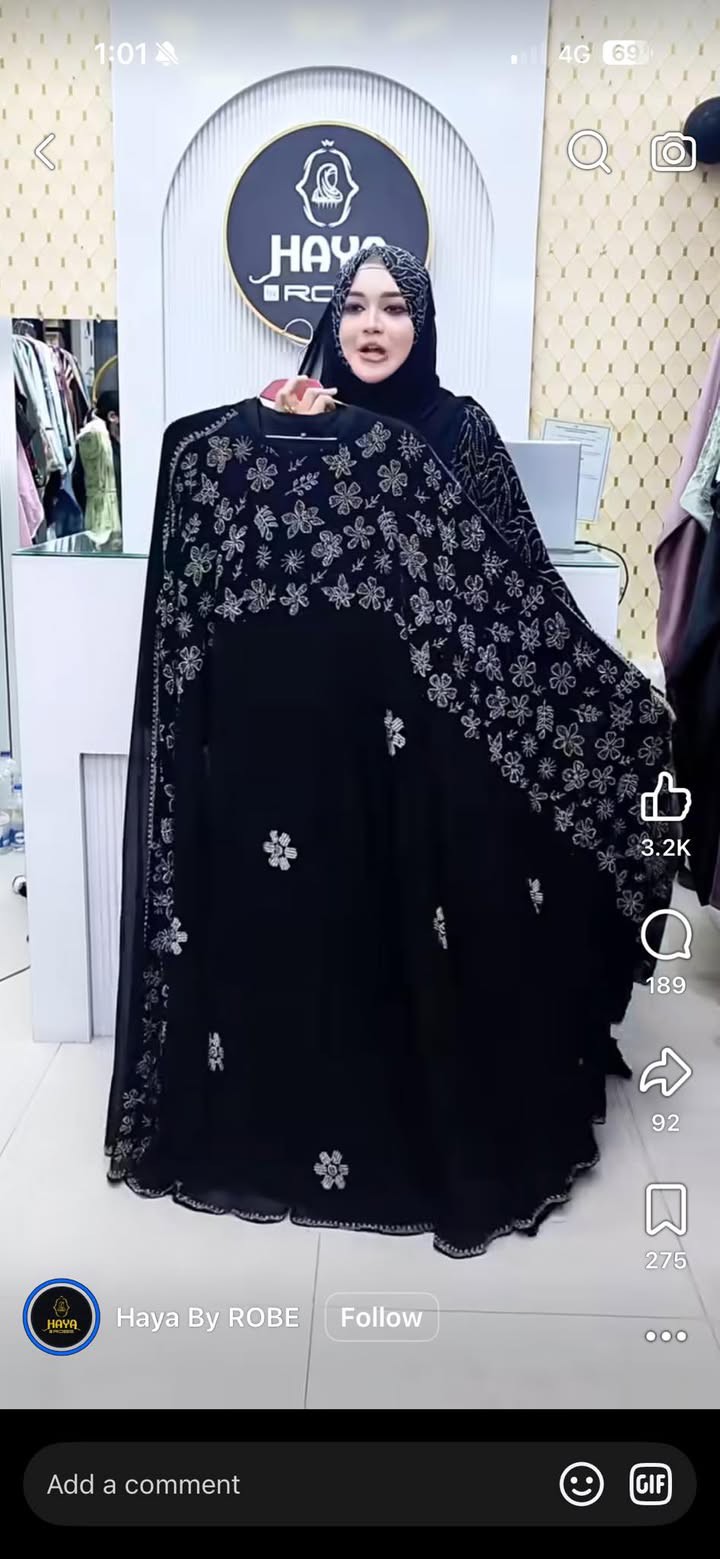This screenshot has width=720, height=1559.
Task: Share this reel
Action: [x=665, y=1073]
